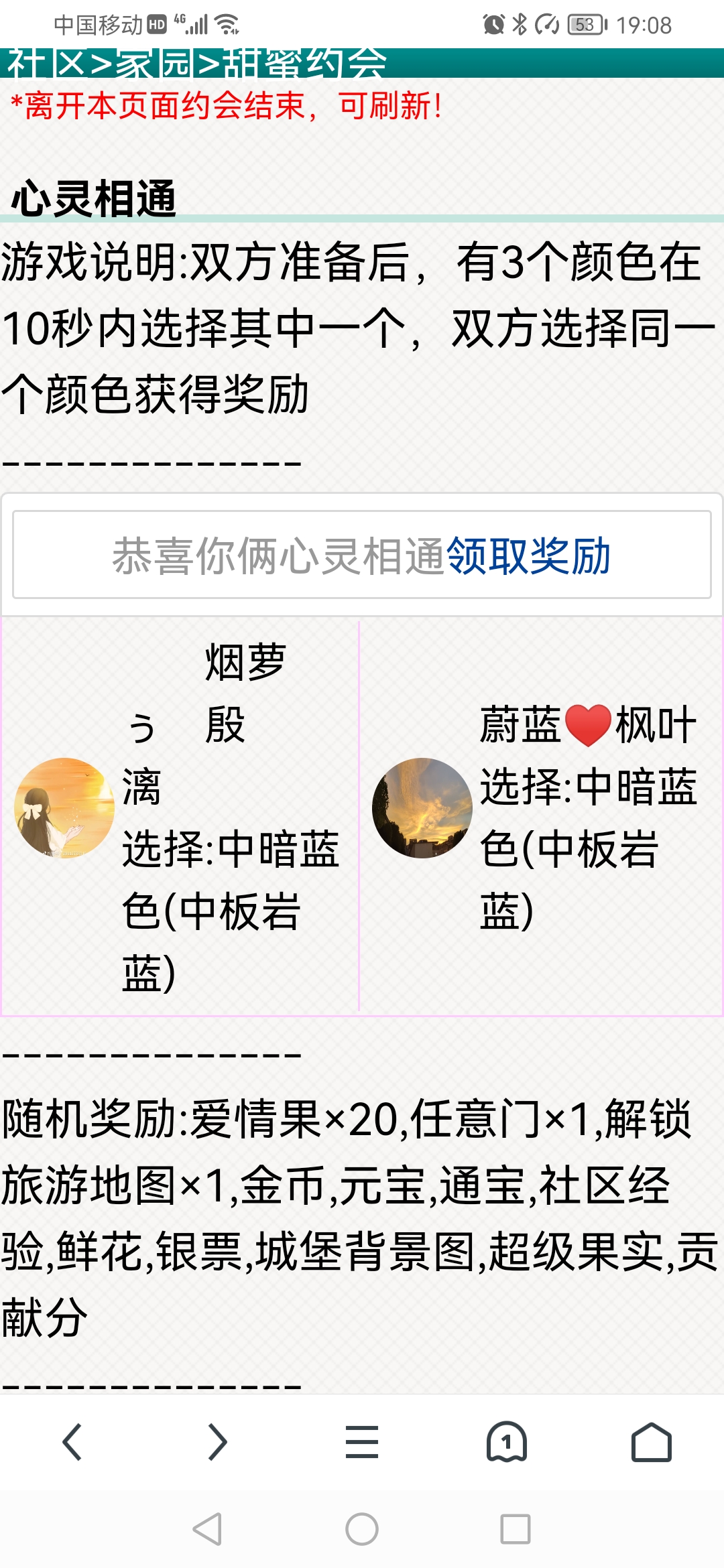This screenshot has height=1568, width=724.
Task: Go back in browser history
Action: pos(72,1442)
